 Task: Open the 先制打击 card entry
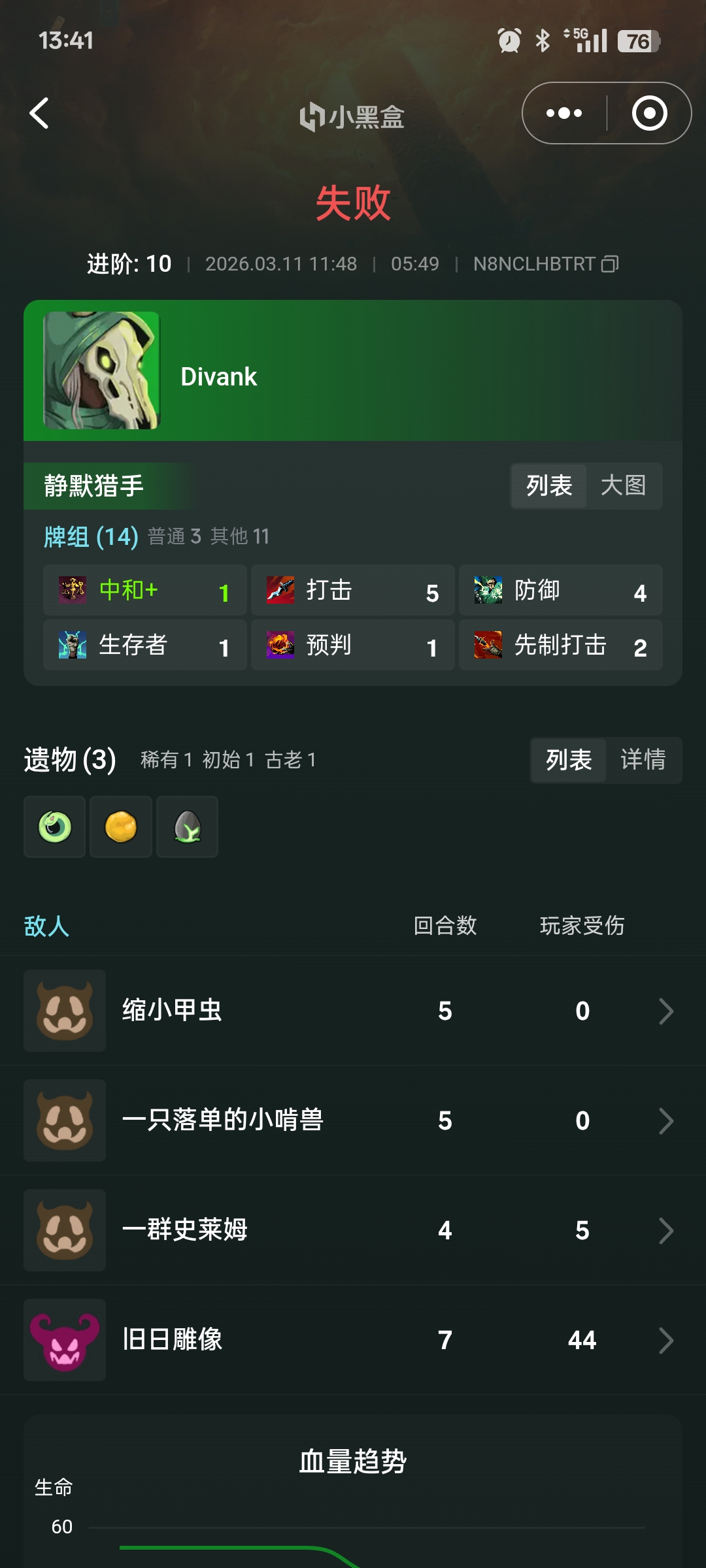click(560, 645)
